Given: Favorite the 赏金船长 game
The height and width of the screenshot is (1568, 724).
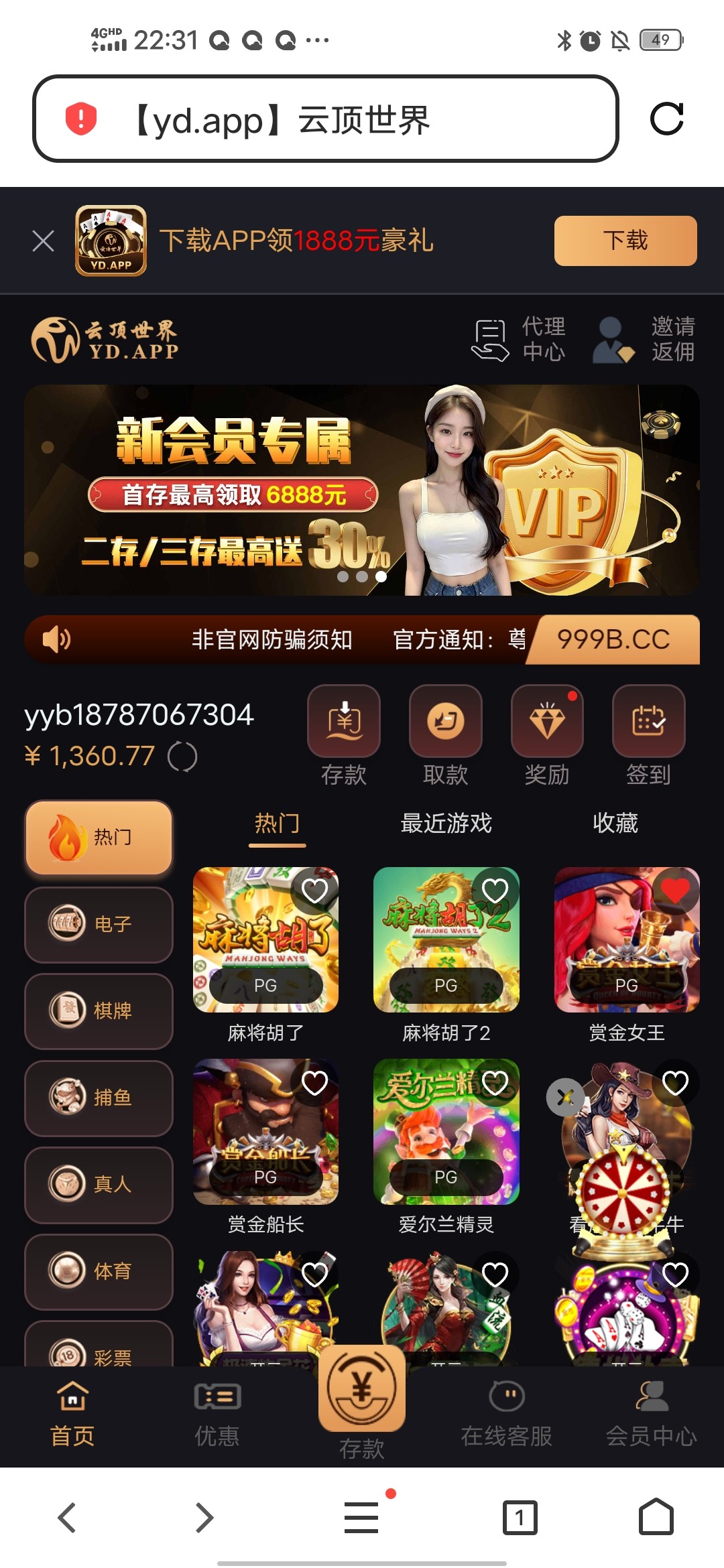Looking at the screenshot, I should click(x=314, y=1083).
